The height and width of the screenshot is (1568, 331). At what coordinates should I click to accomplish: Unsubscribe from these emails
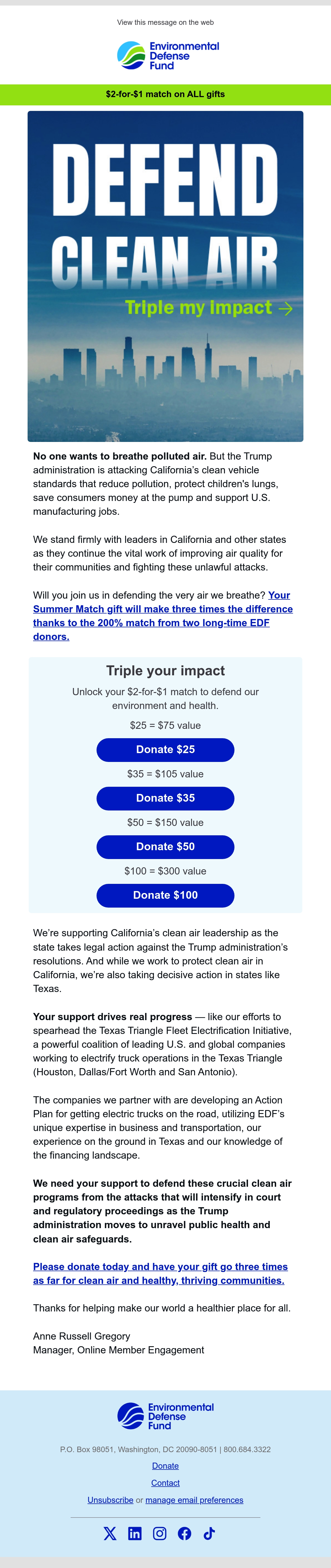tap(110, 1500)
